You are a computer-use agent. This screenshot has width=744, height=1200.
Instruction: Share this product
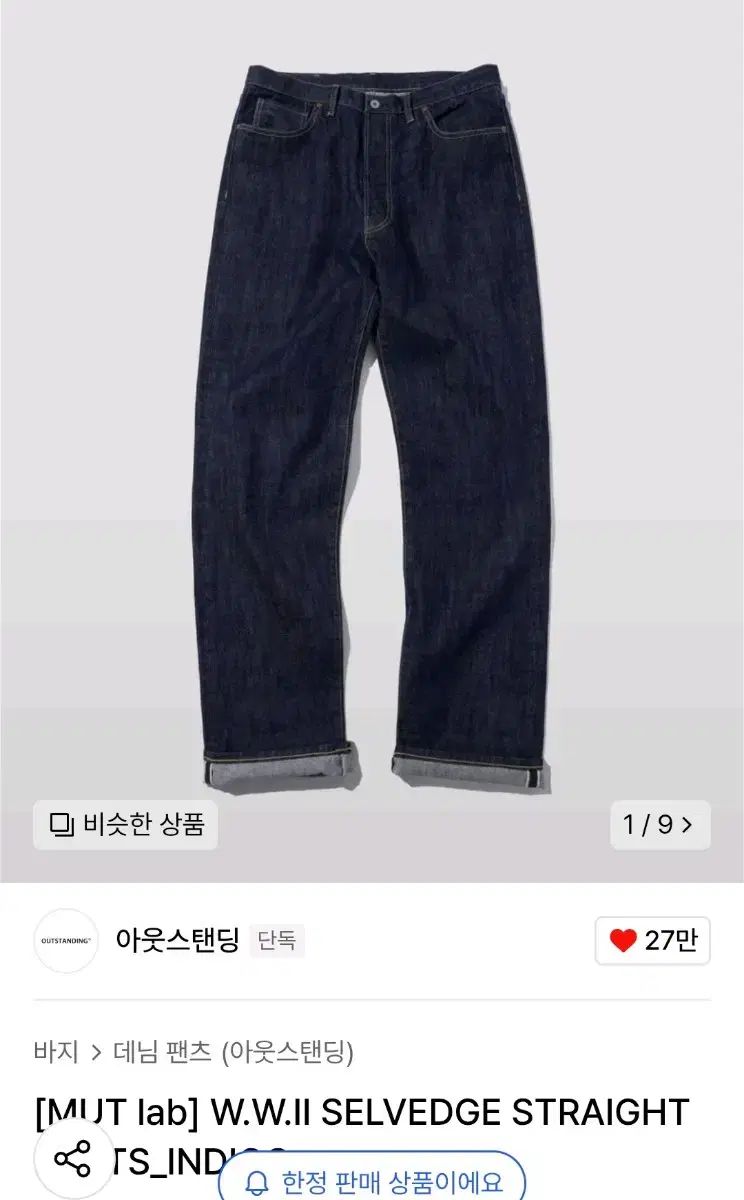(x=73, y=1159)
